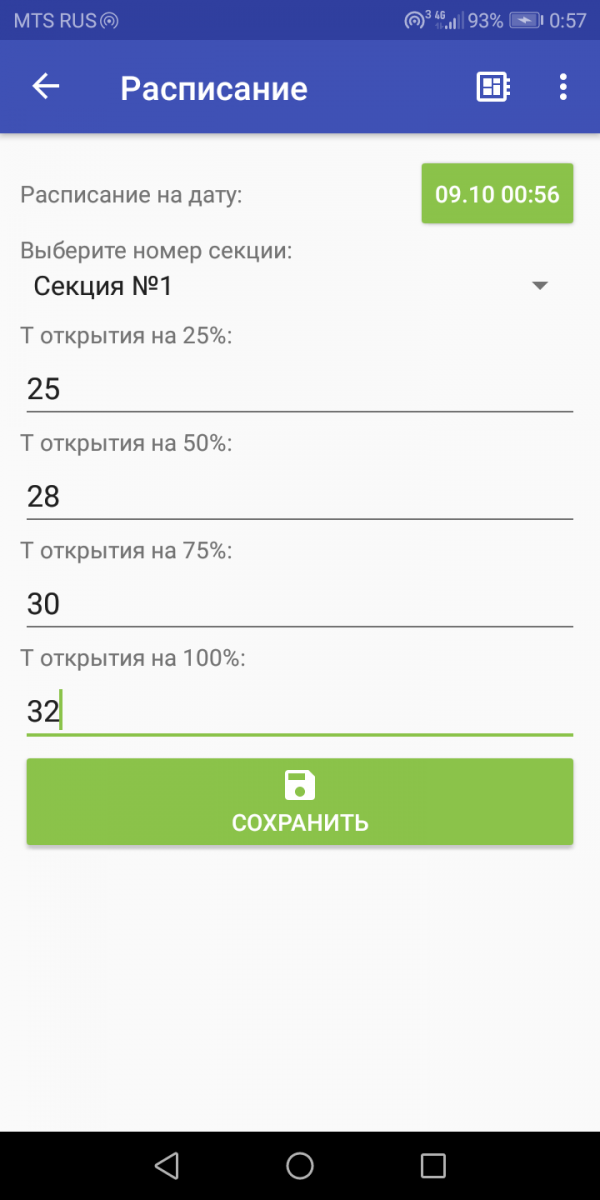Open recent apps from navigation bar
Image resolution: width=600 pixels, height=1200 pixels.
[433, 1165]
